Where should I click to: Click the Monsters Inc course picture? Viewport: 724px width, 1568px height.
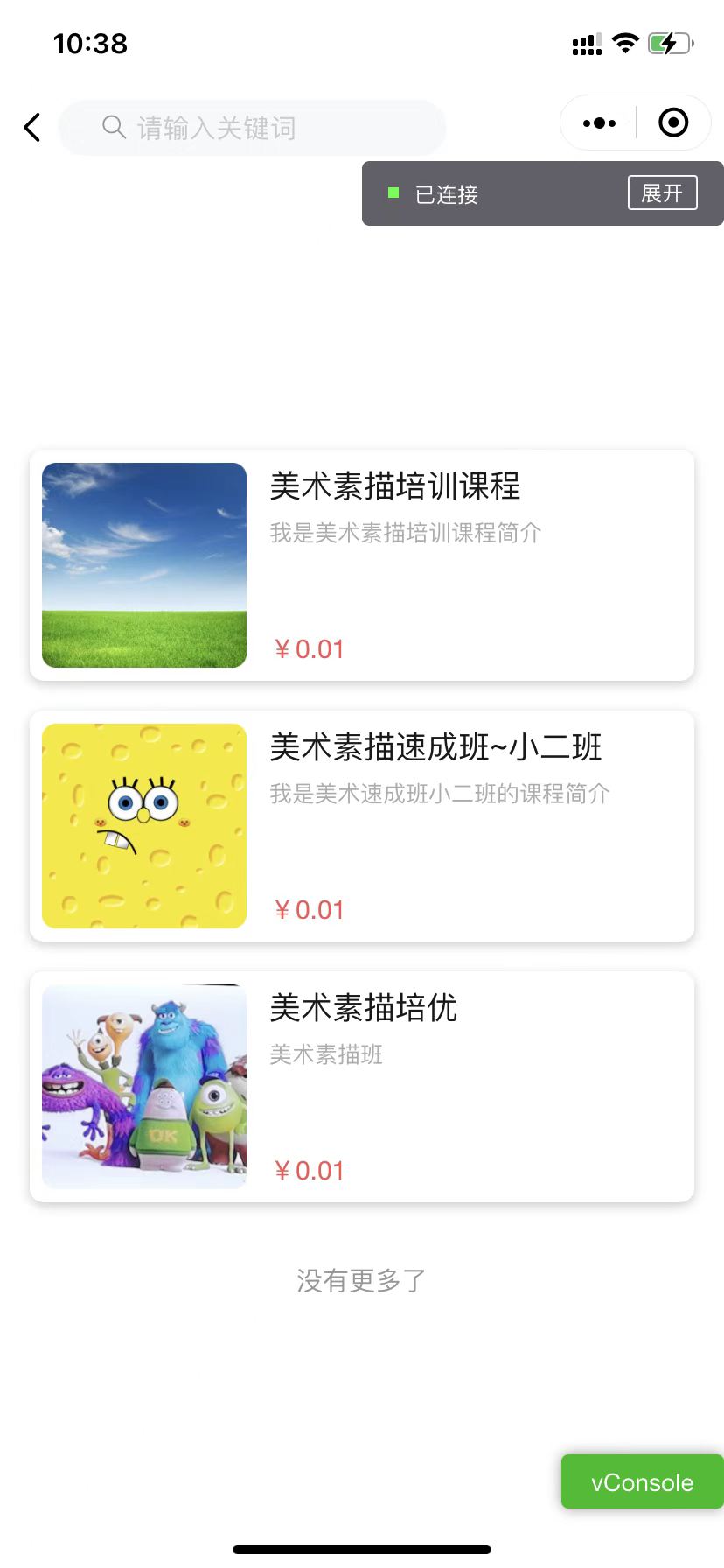click(143, 1085)
